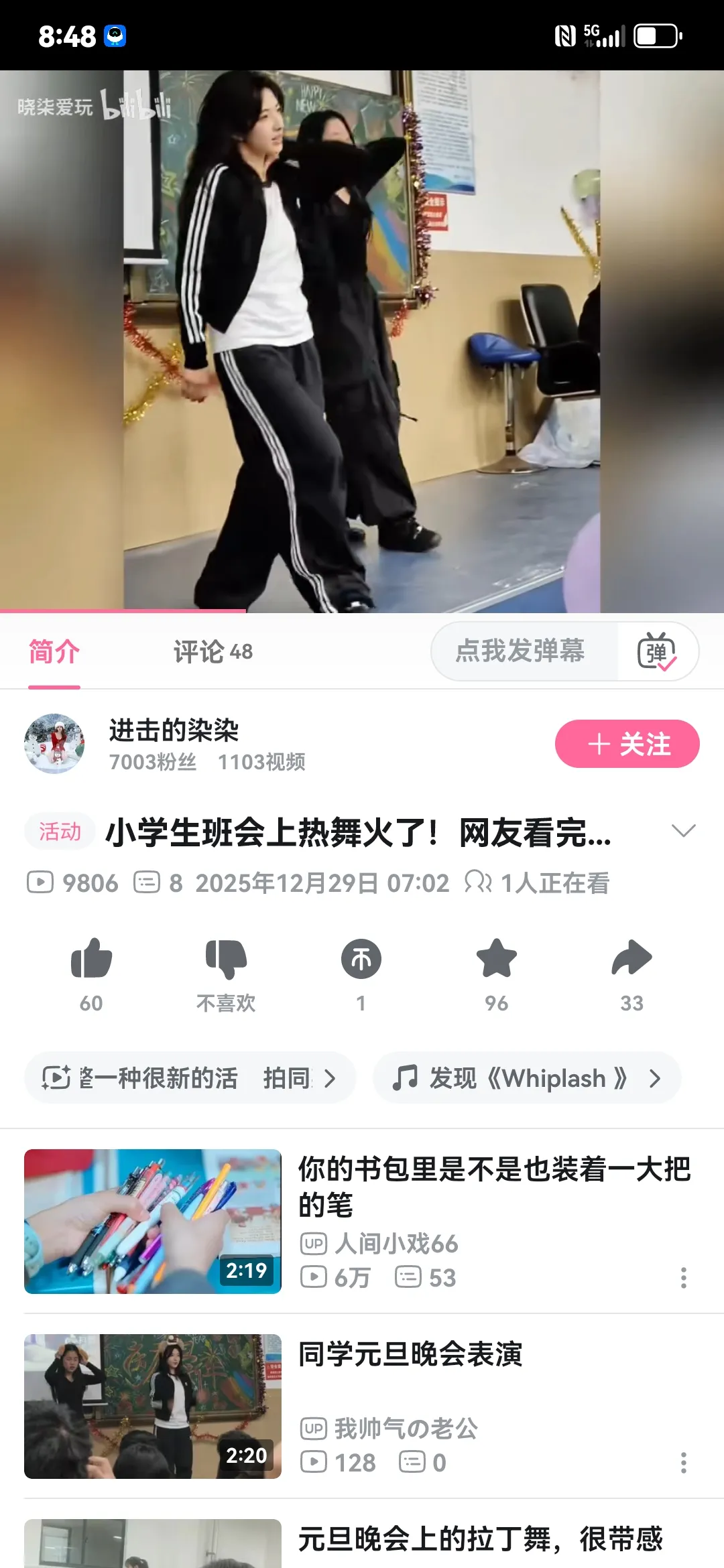Share this video
This screenshot has height=1568, width=724.
(x=631, y=959)
